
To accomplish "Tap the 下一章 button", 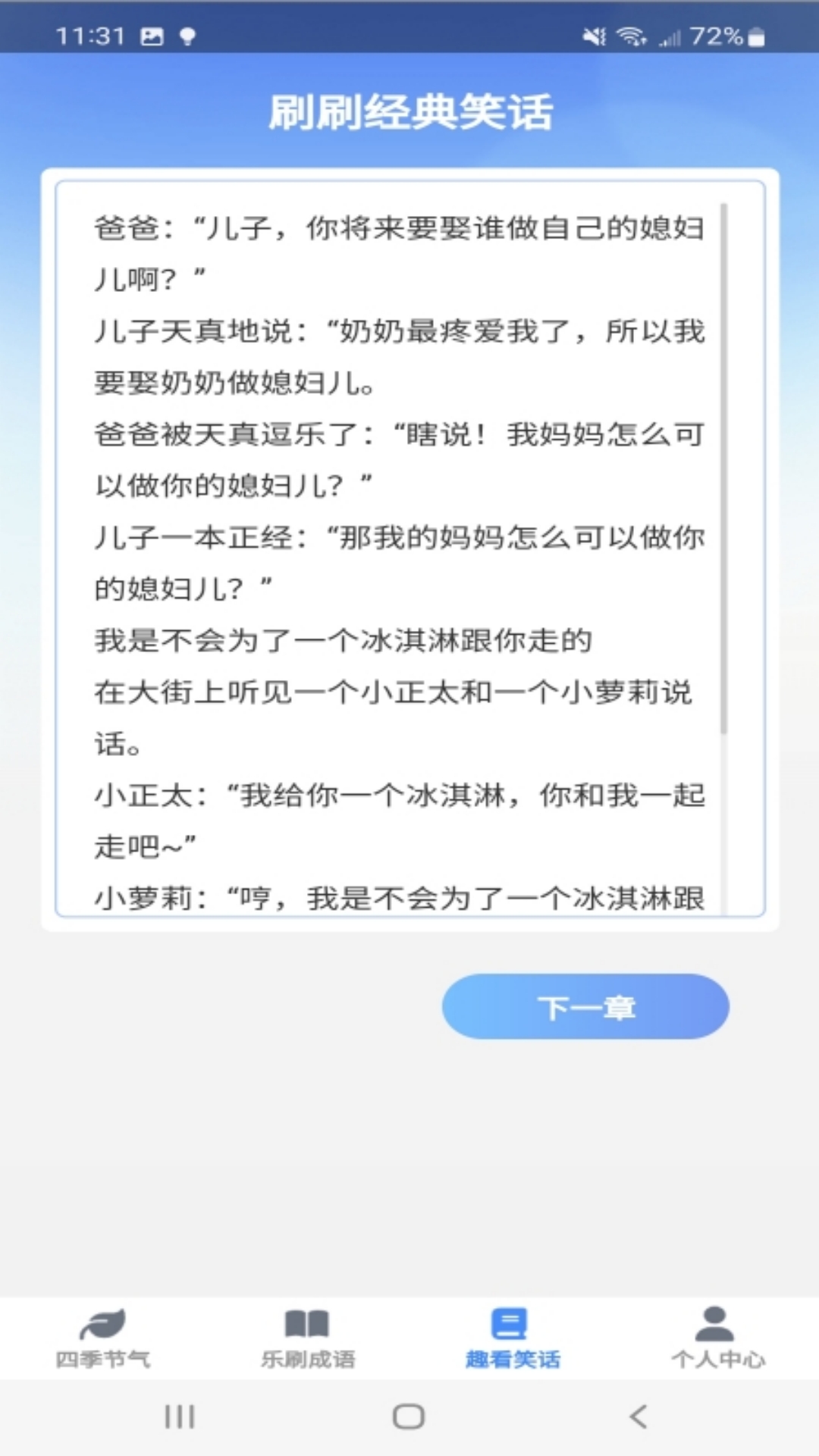I will pos(585,1006).
